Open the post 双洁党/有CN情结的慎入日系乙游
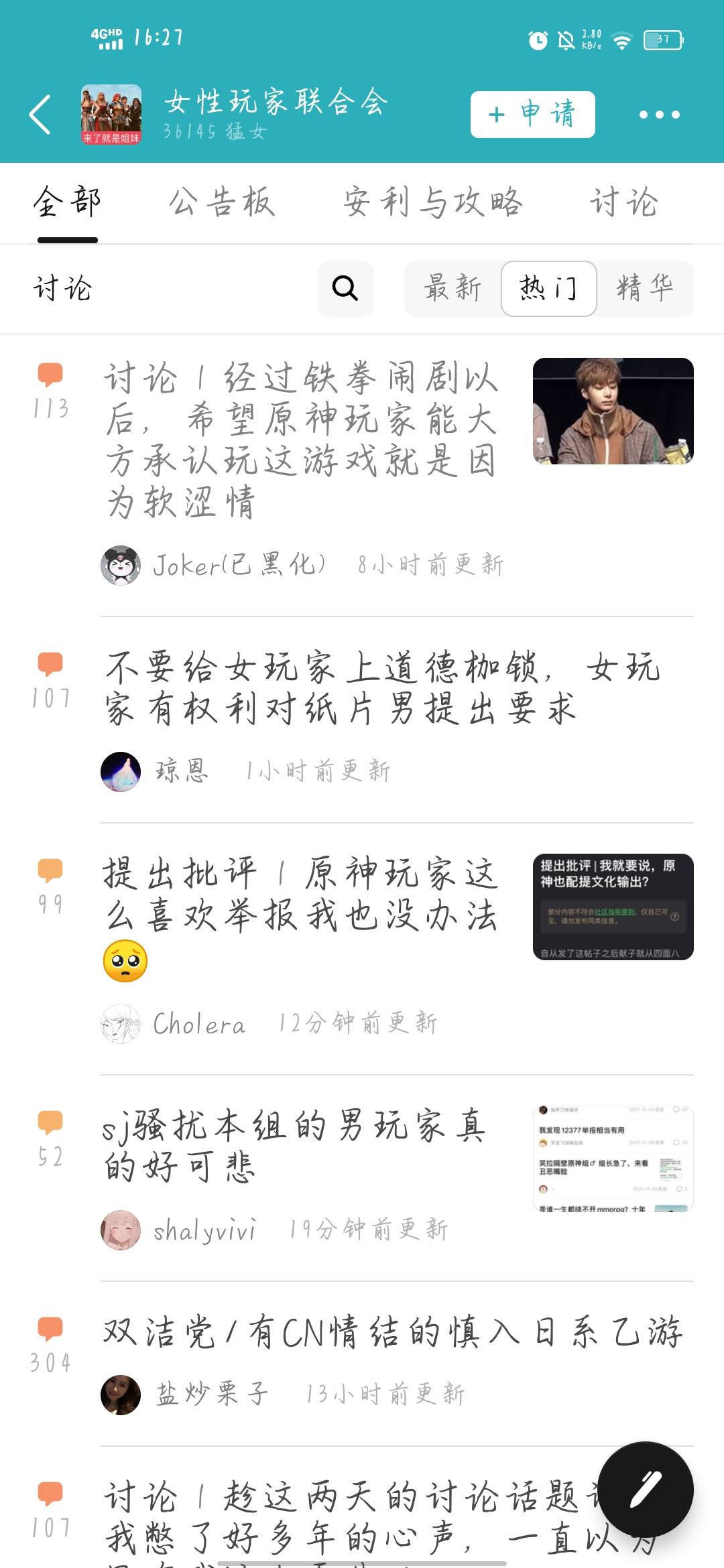This screenshot has width=724, height=1568. coord(393,1331)
